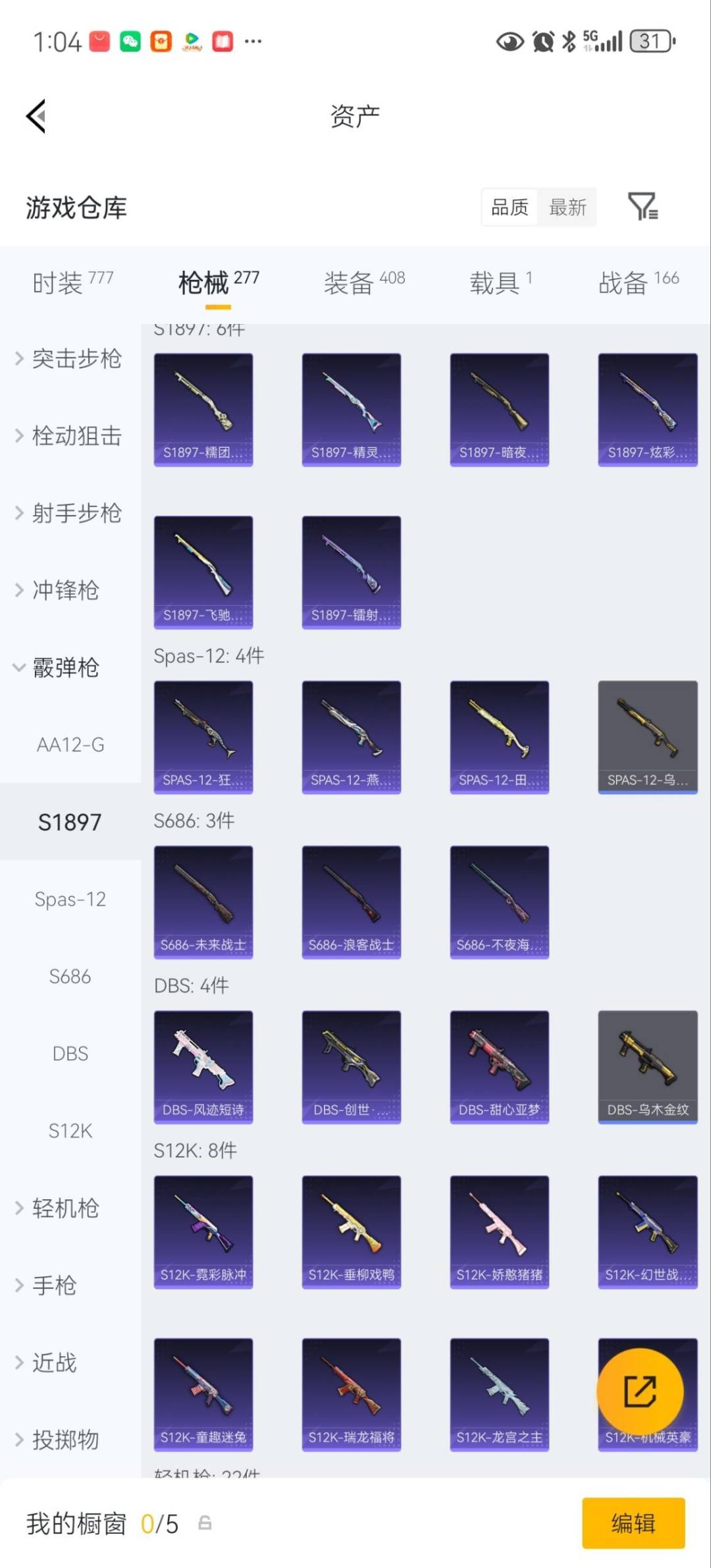Image resolution: width=711 pixels, height=1568 pixels.
Task: Open the filter funnel icon
Action: pos(643,207)
